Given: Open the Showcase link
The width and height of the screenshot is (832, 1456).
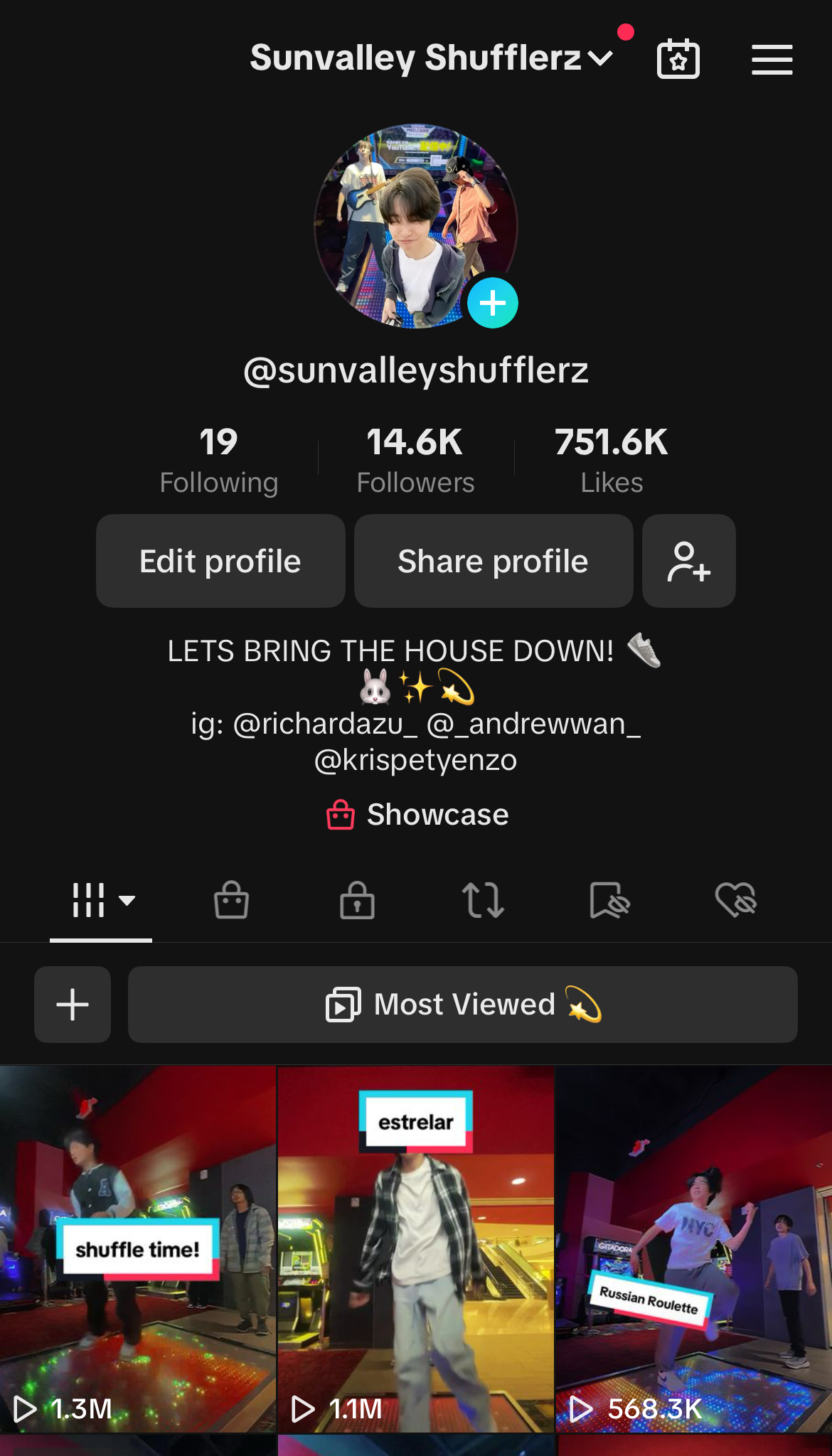Looking at the screenshot, I should point(417,815).
